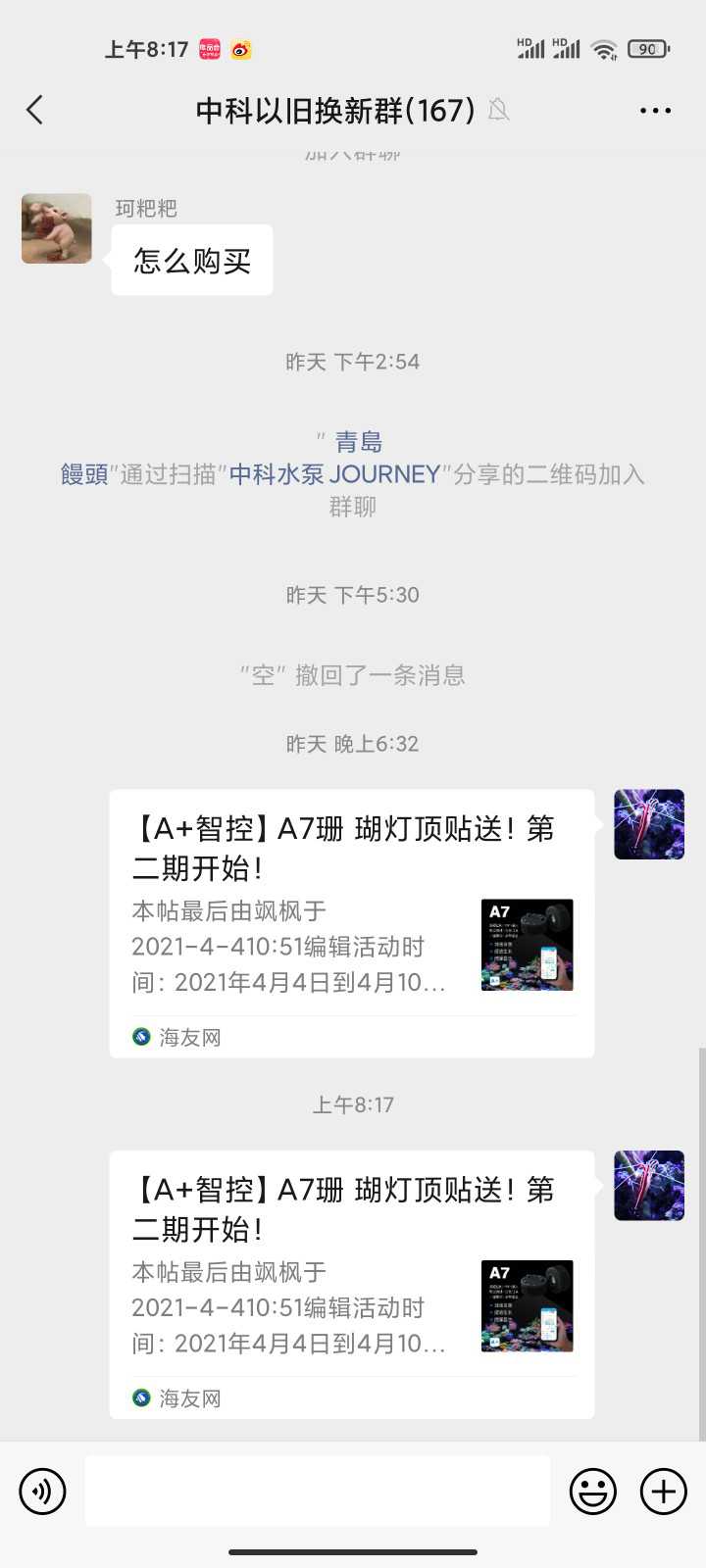Open the group chat overflow menu
706x1568 pixels.
pyautogui.click(x=655, y=110)
